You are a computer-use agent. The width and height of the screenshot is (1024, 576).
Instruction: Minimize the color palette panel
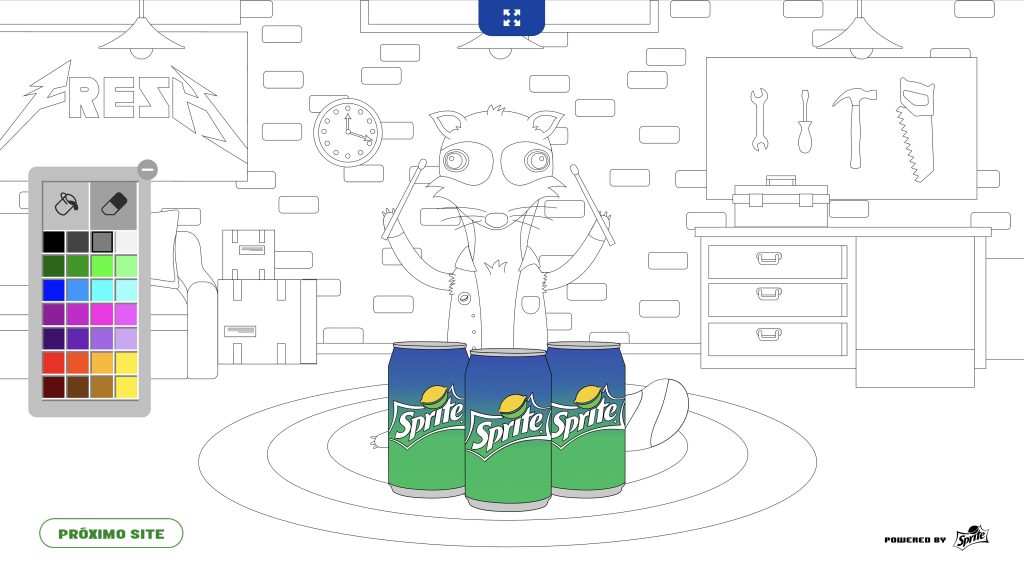tap(147, 169)
